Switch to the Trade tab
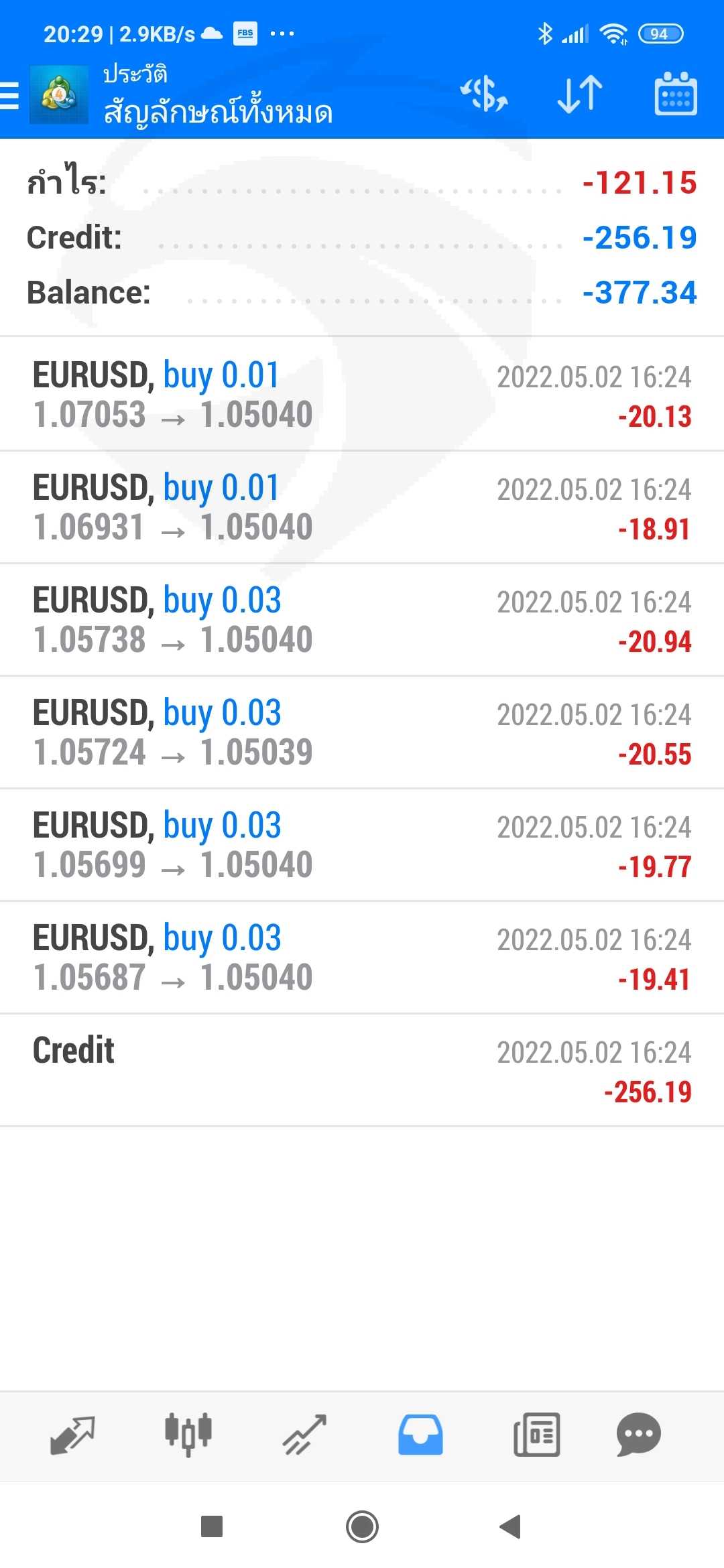The height and width of the screenshot is (1568, 724). (x=304, y=1435)
